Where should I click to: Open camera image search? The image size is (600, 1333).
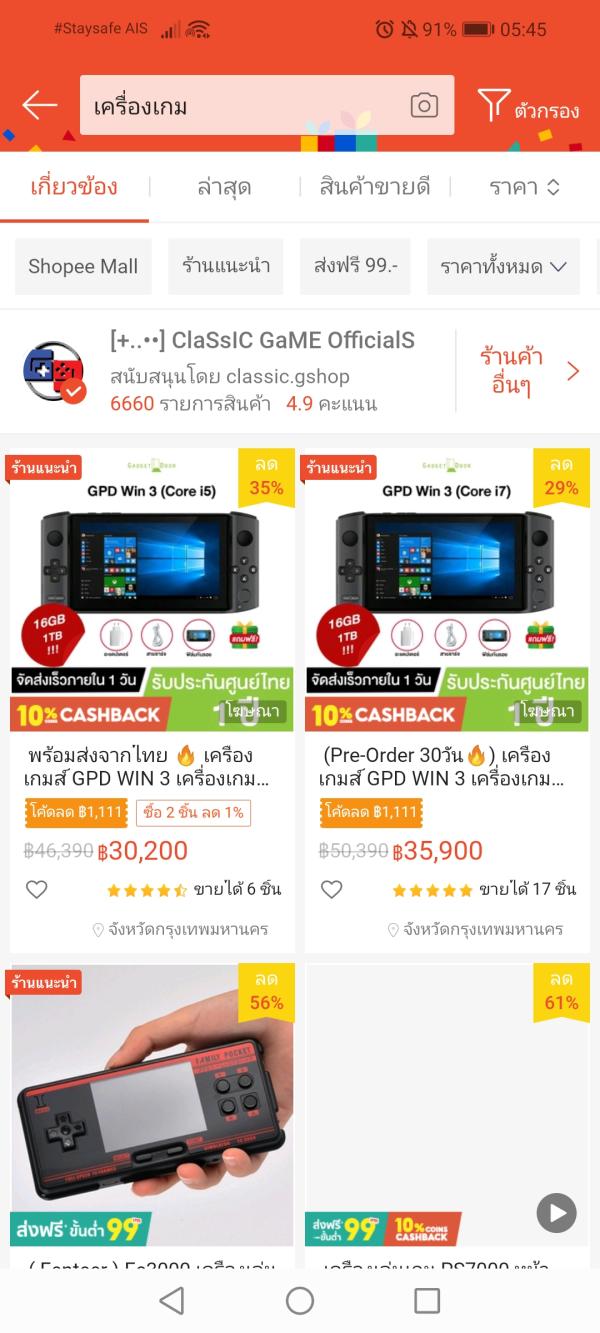(x=424, y=106)
